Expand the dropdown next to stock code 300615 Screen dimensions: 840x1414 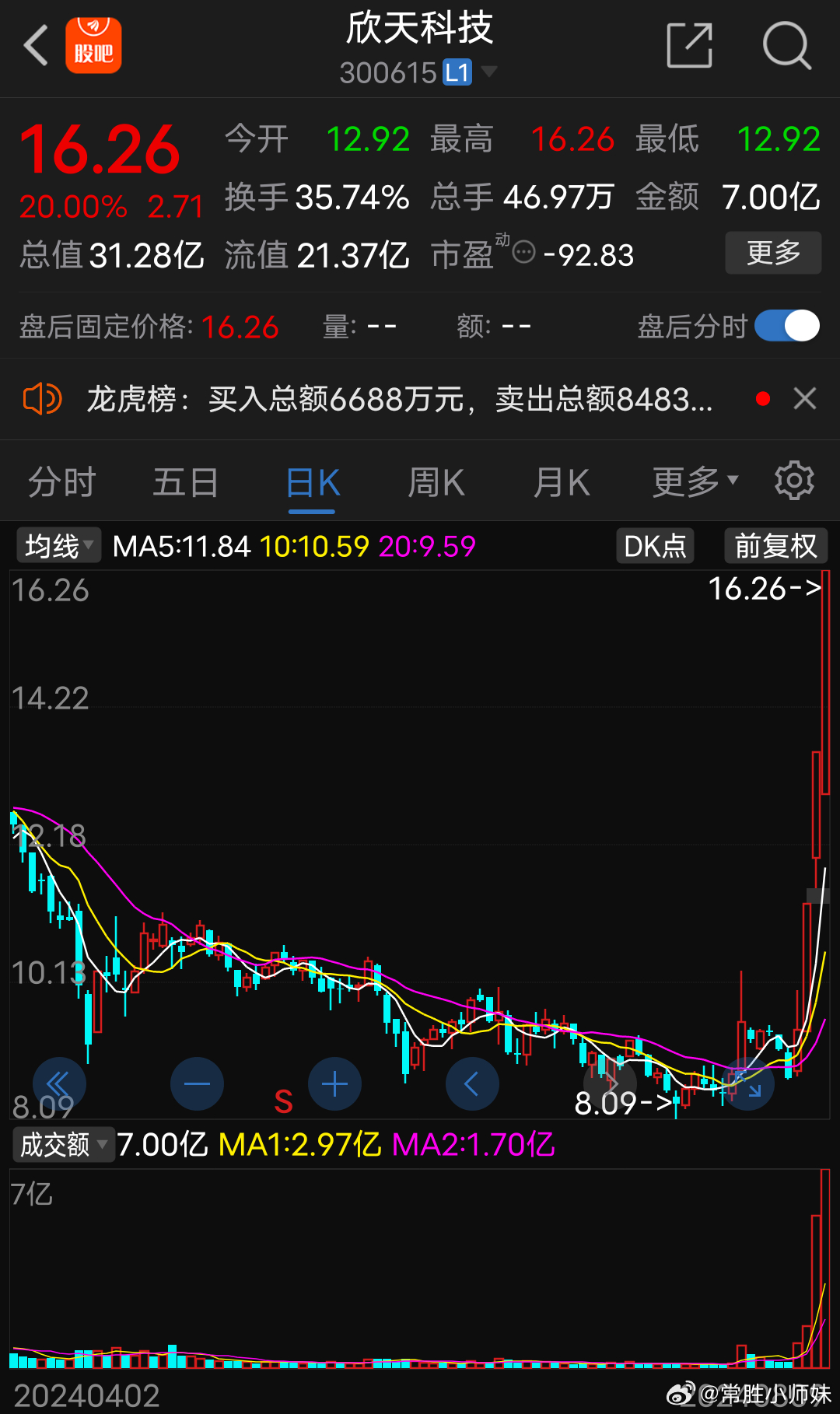(490, 71)
